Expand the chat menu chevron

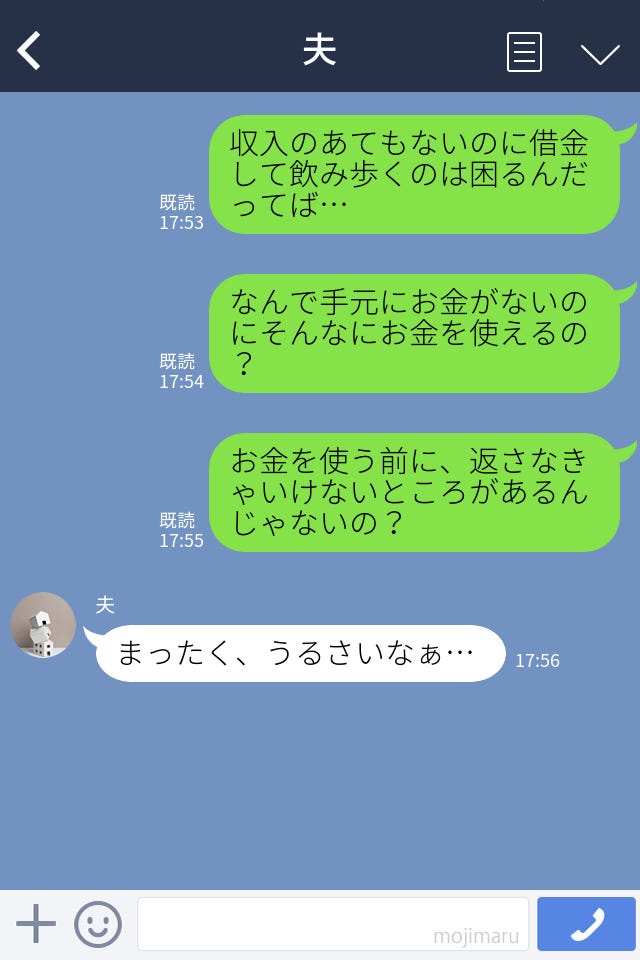[600, 53]
